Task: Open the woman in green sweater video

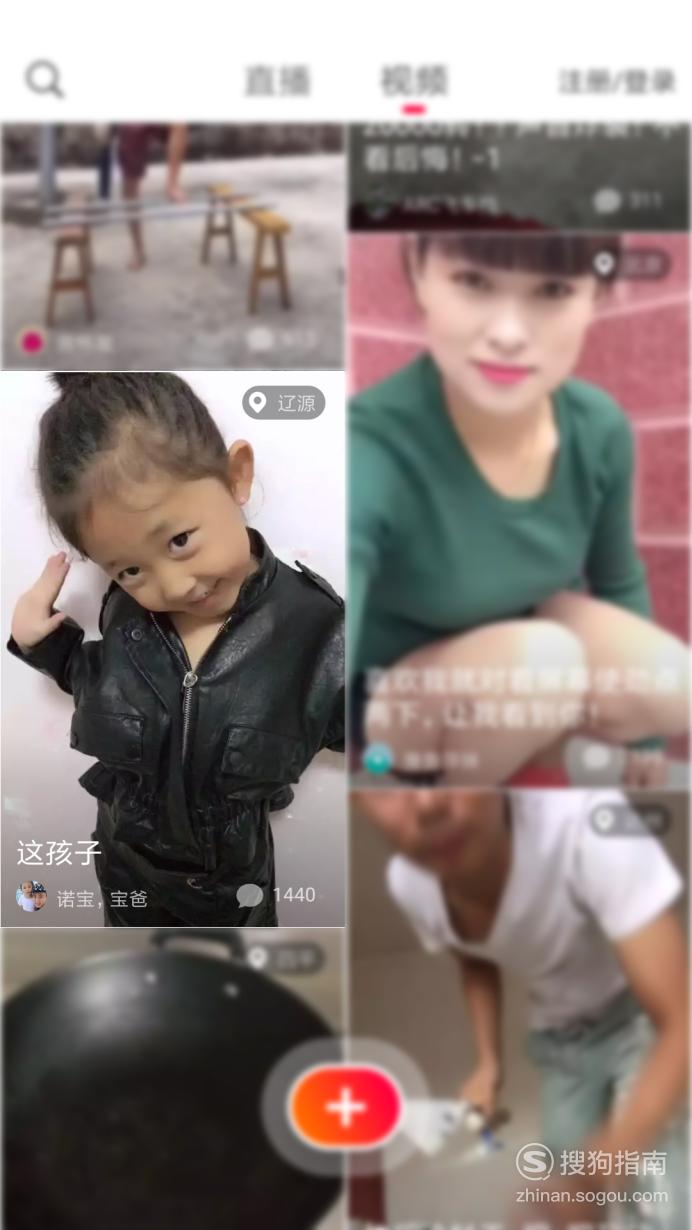Action: tap(519, 509)
